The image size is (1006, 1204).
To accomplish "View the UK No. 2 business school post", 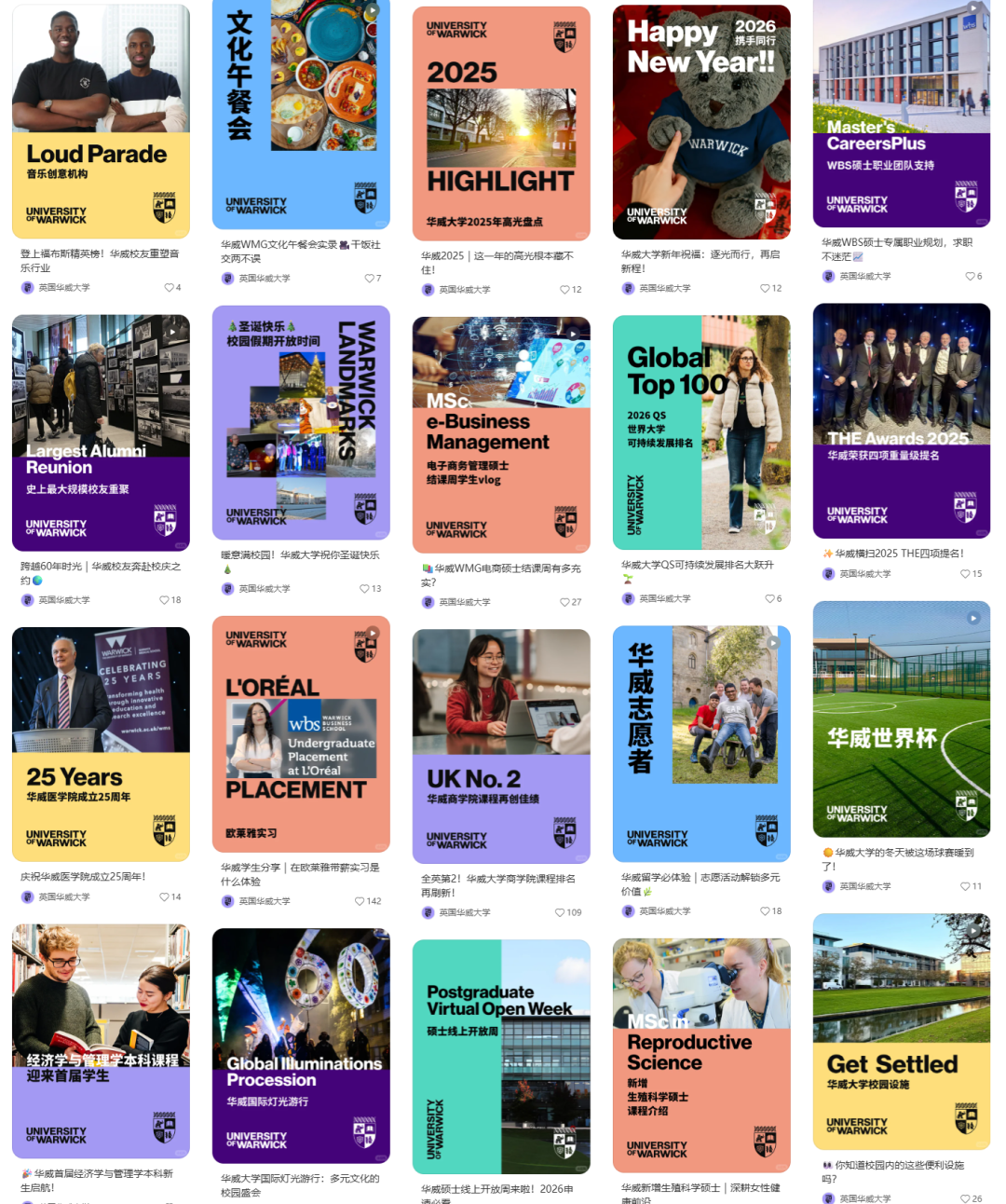I will pos(501,746).
